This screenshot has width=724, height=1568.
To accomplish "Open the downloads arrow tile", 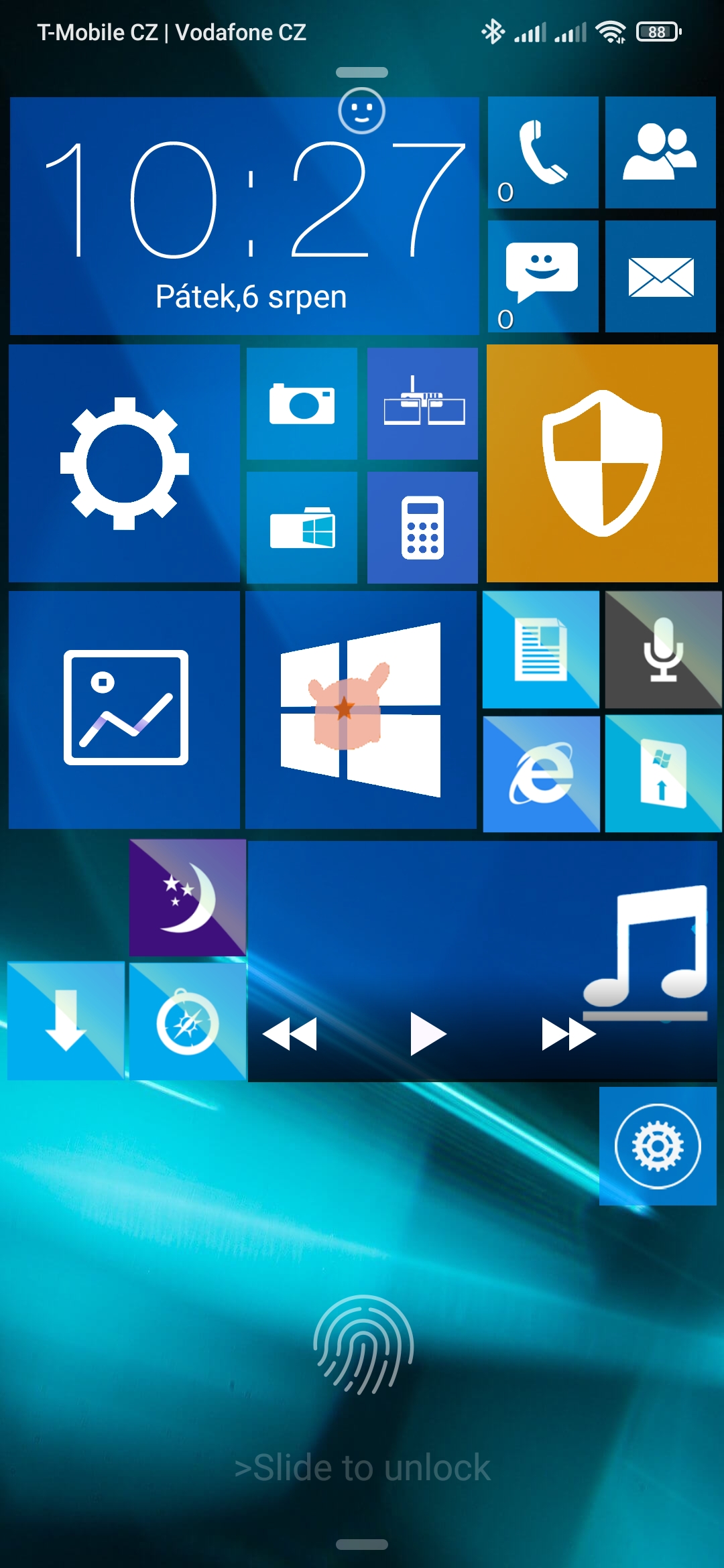I will [66, 1020].
